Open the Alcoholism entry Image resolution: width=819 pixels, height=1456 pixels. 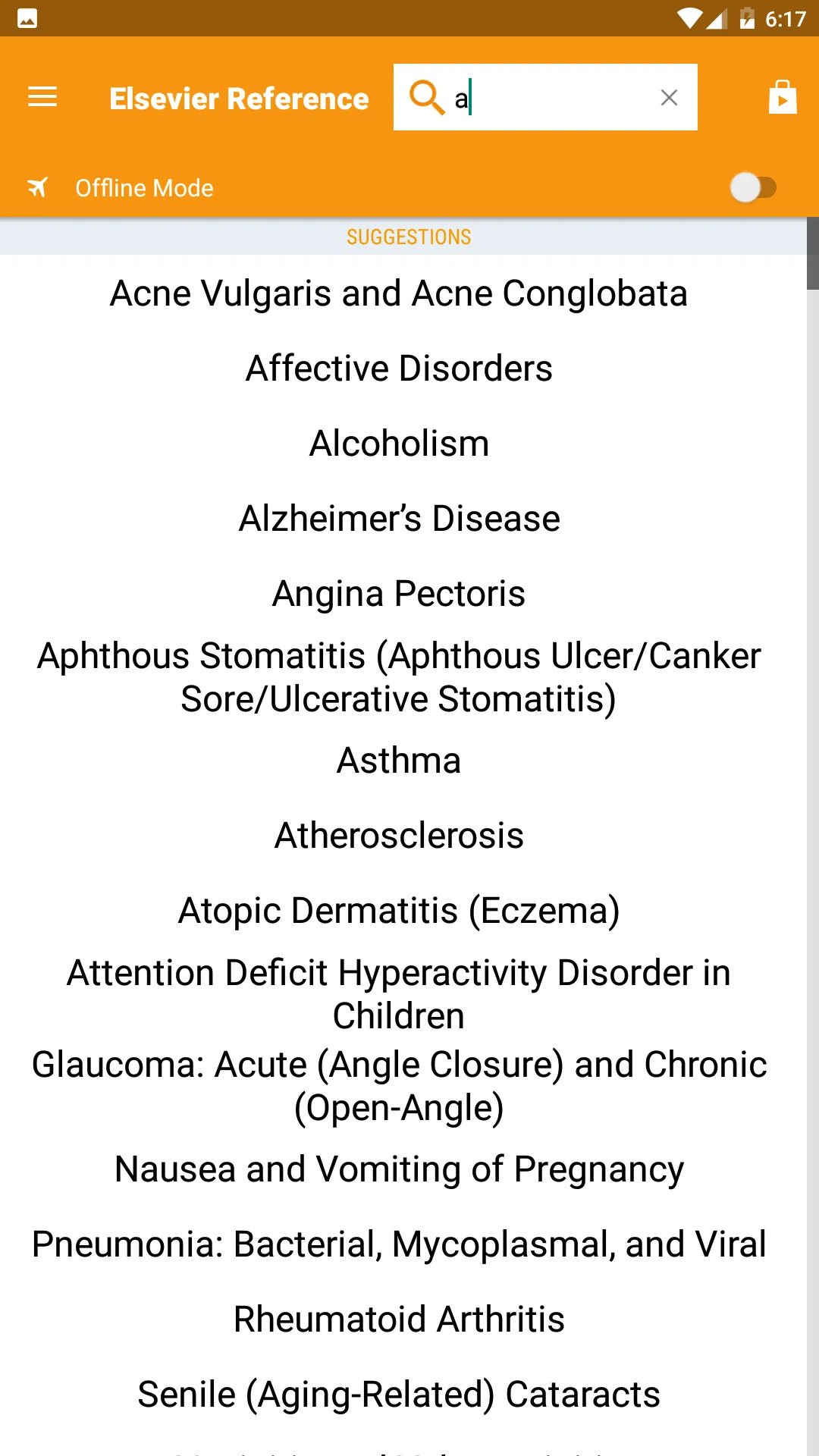coord(399,444)
